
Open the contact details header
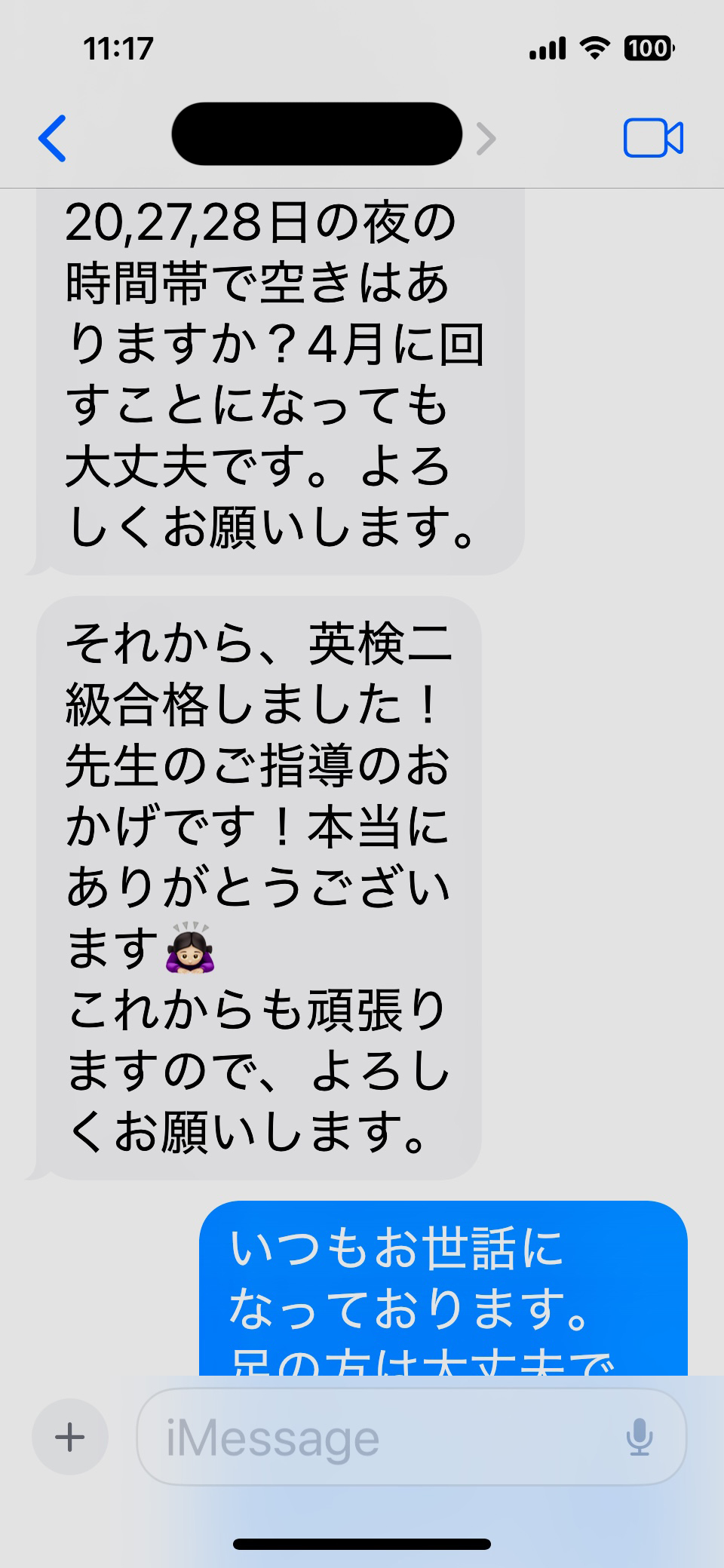click(x=333, y=135)
